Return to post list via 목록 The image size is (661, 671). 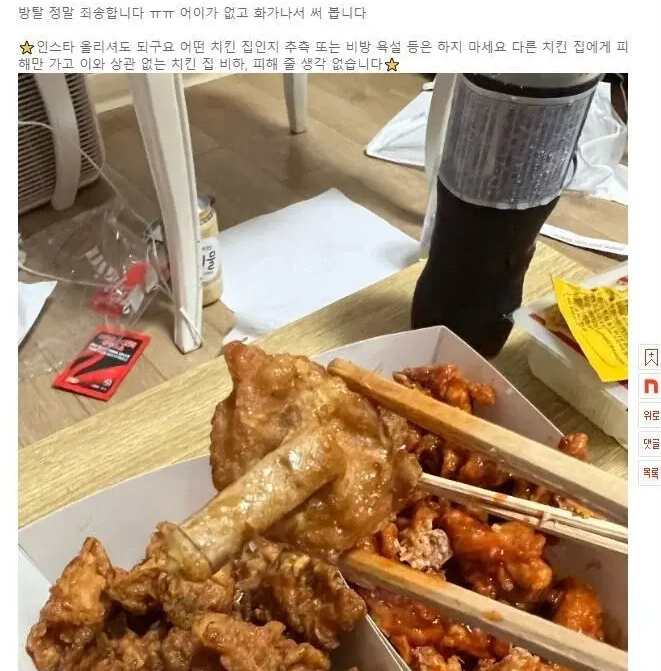click(650, 471)
